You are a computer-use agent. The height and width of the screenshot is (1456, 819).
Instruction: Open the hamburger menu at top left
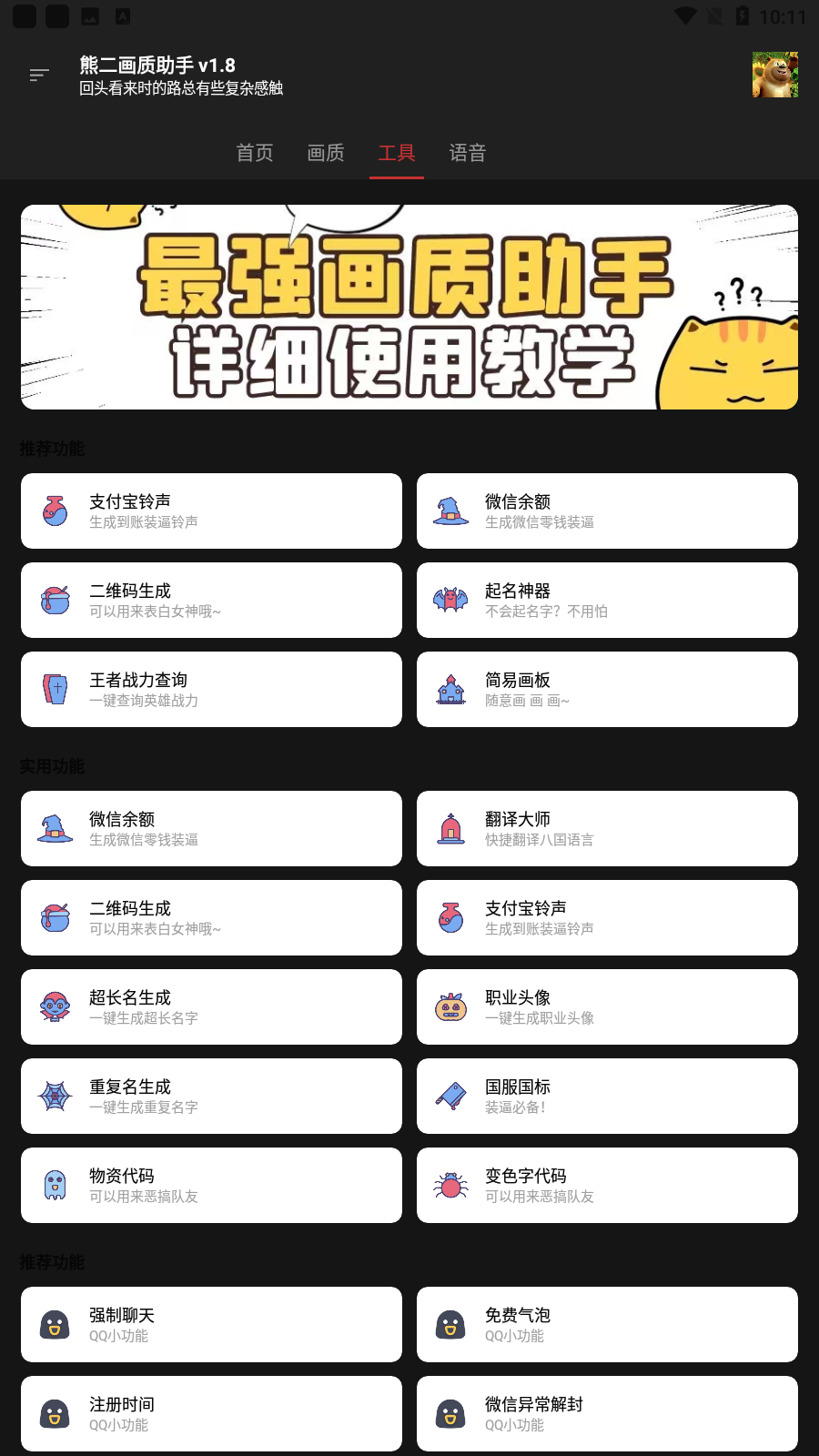[38, 76]
